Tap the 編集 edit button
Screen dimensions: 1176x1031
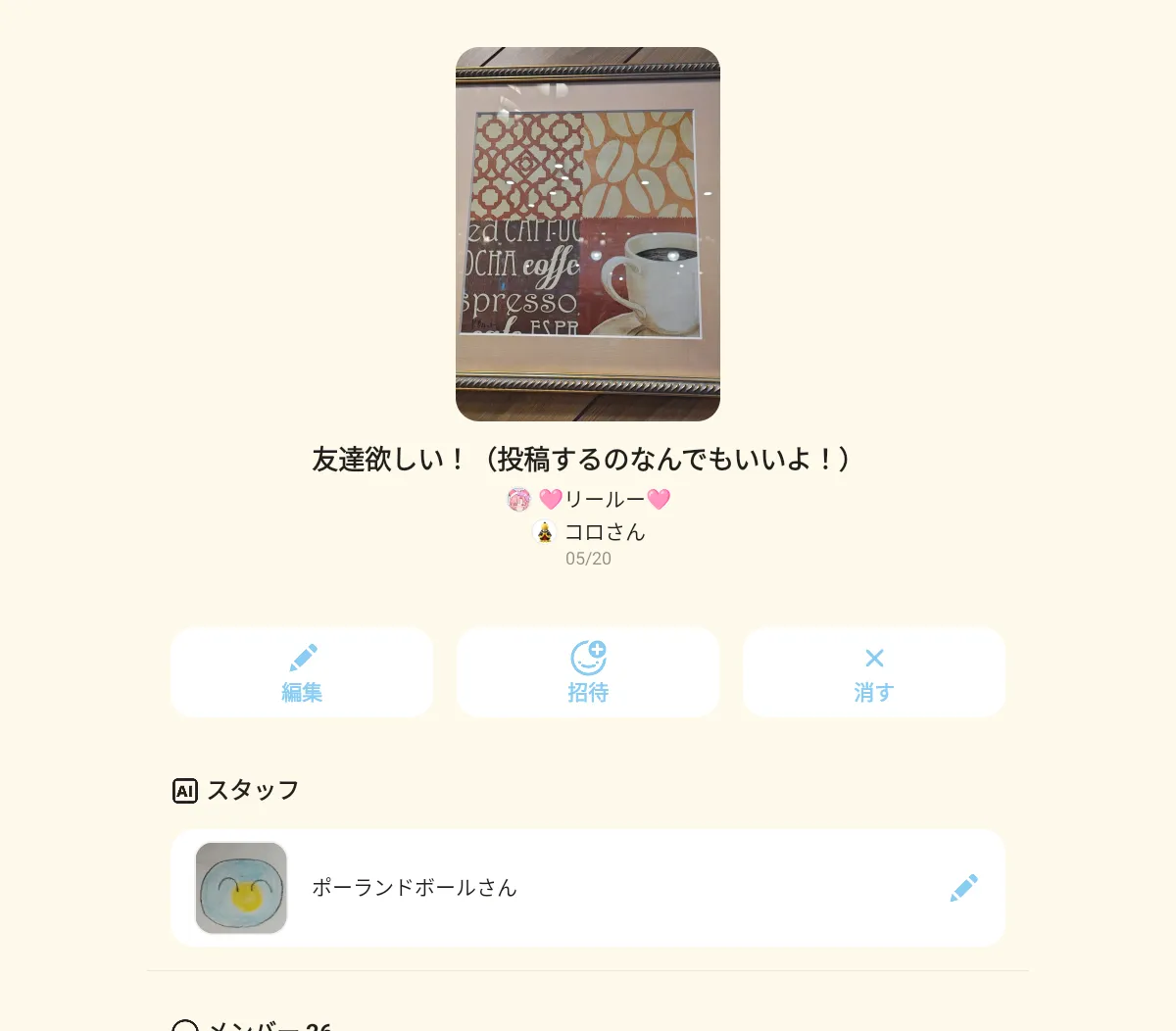[x=302, y=672]
